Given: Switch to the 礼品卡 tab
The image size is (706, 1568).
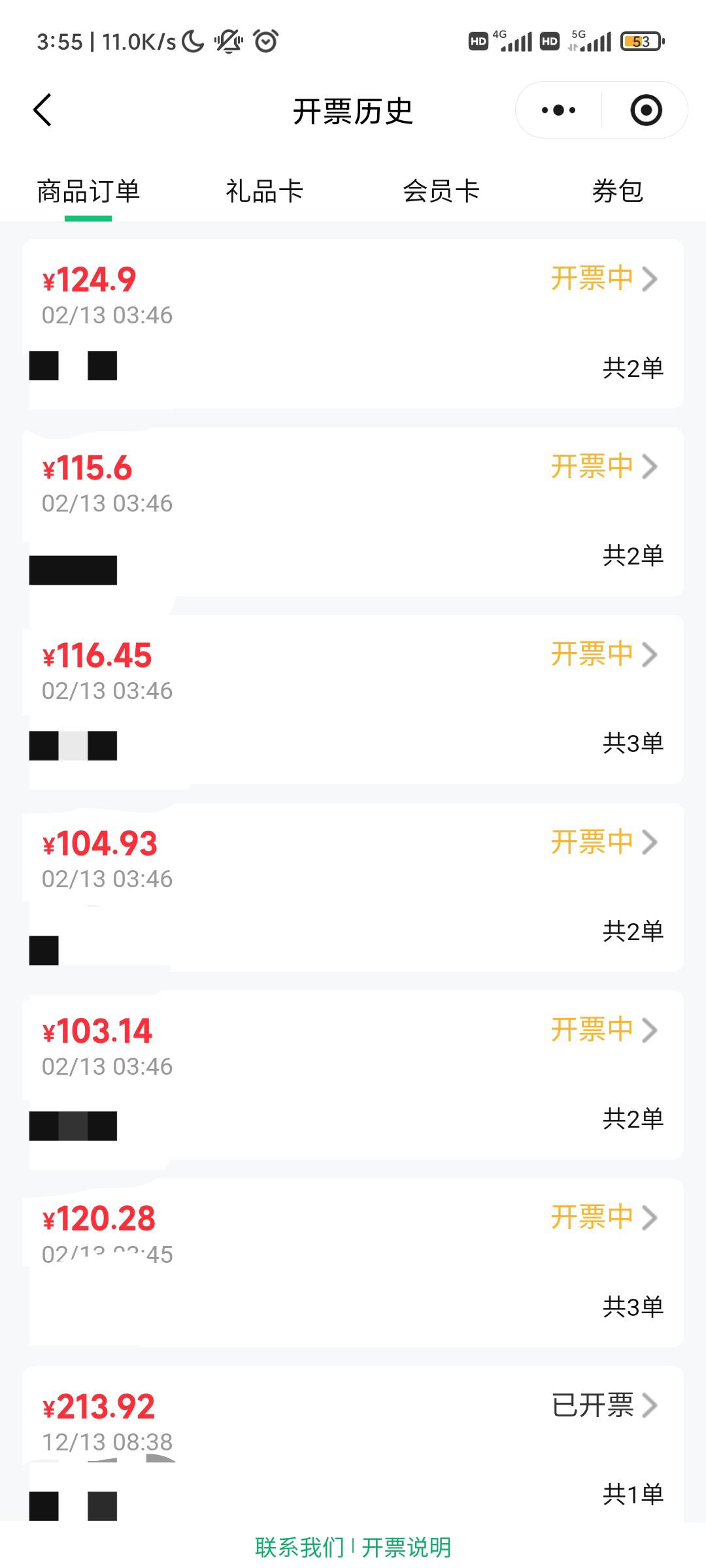Looking at the screenshot, I should tap(265, 191).
